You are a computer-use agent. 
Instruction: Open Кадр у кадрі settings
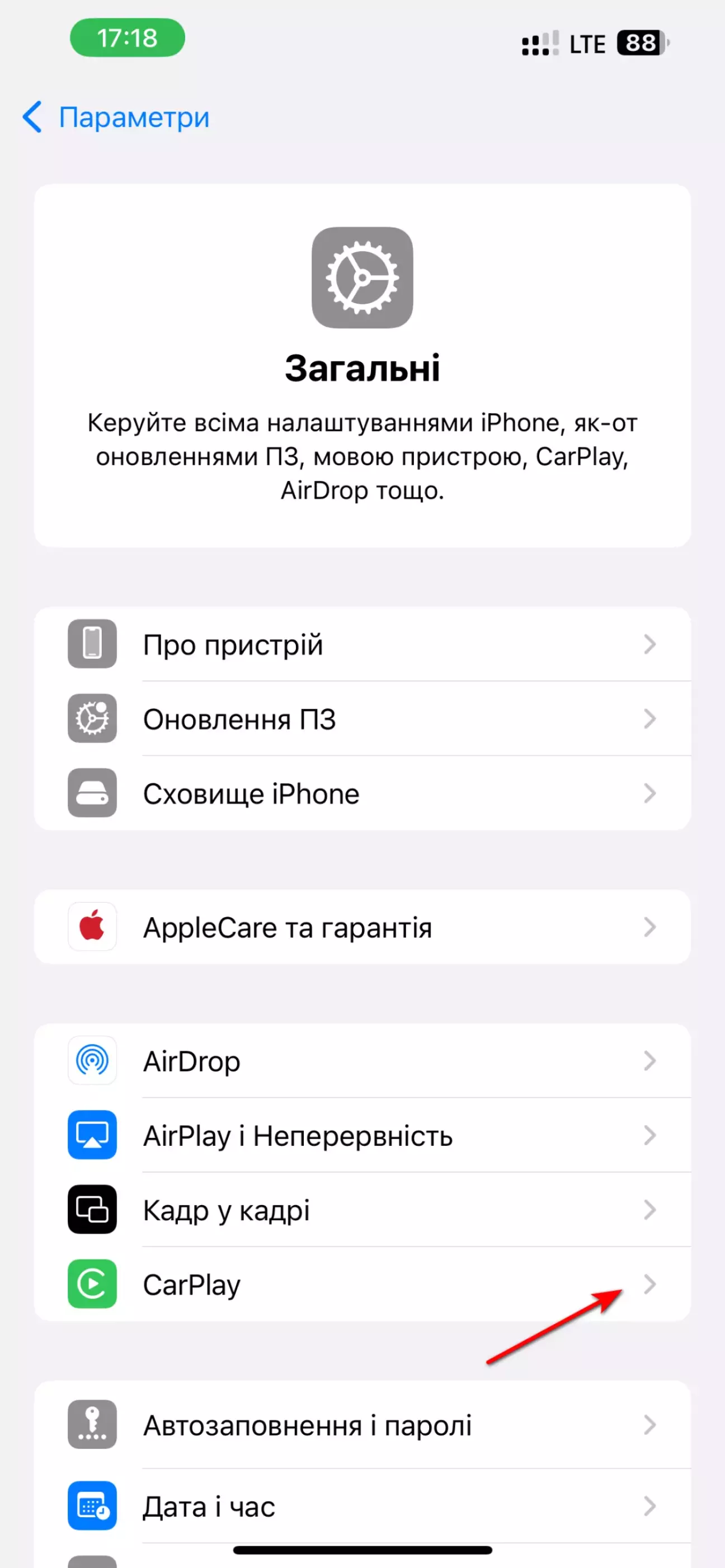[x=361, y=1210]
